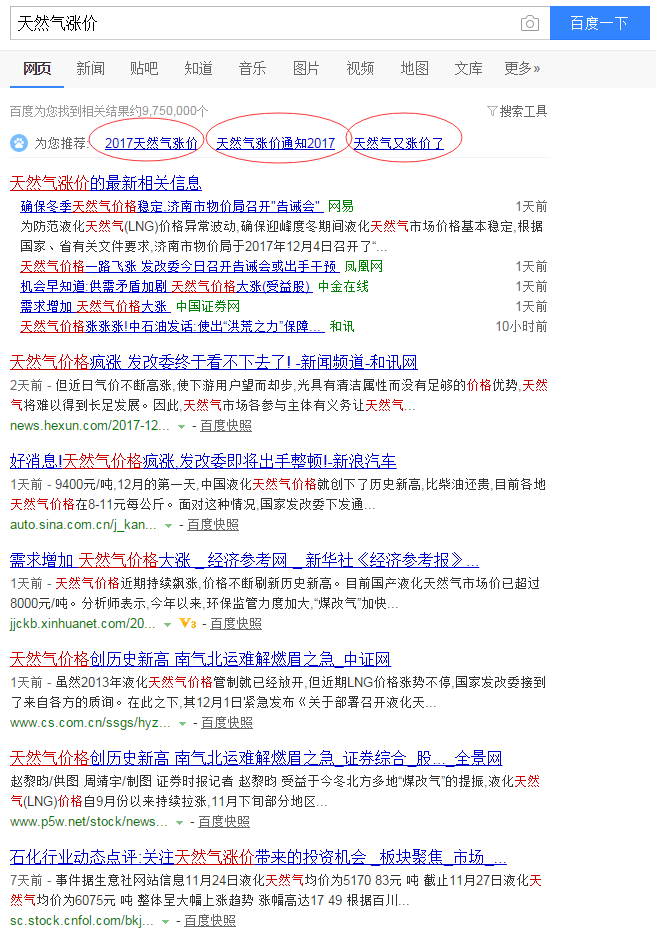
Task: Switch to the 知道 tab
Action: (x=198, y=68)
